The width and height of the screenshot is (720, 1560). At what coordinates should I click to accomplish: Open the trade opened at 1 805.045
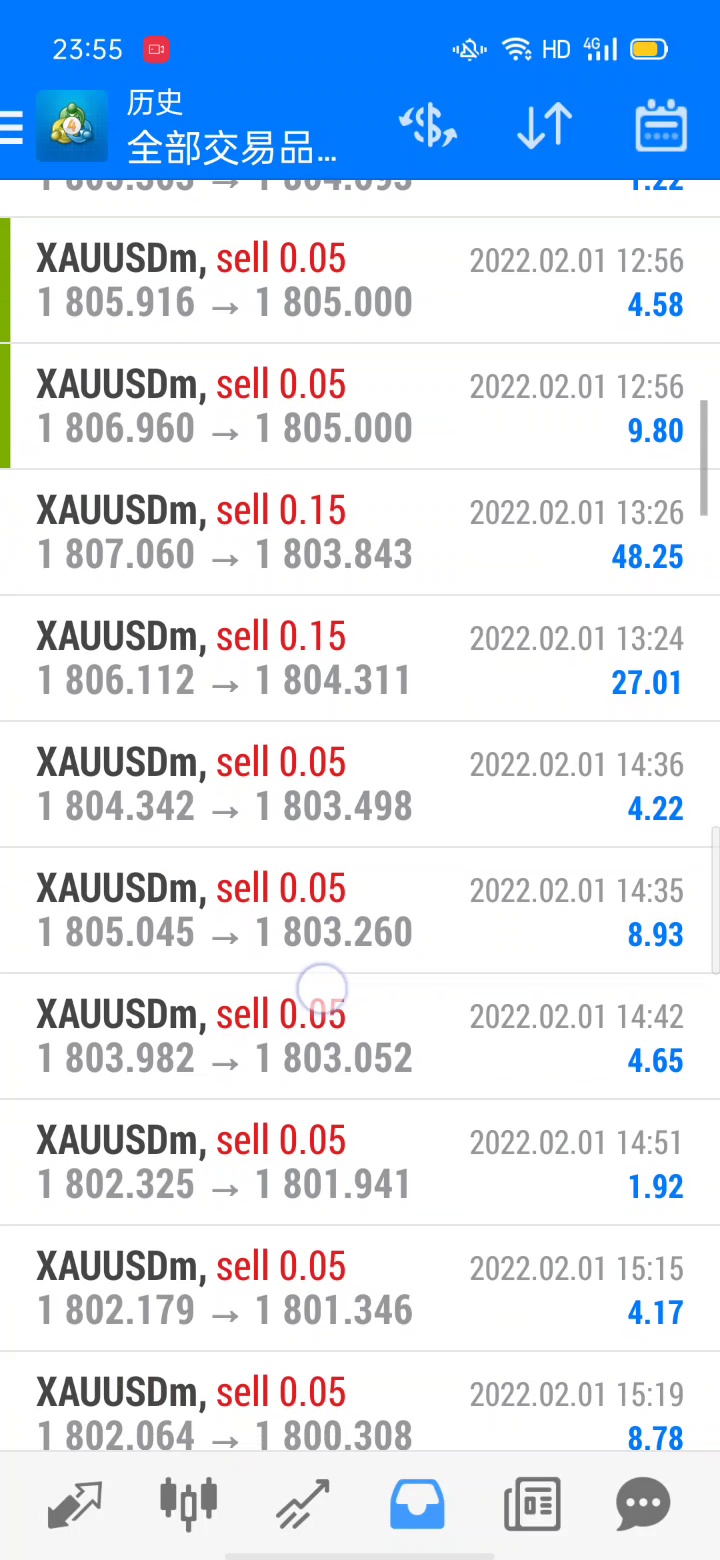tap(360, 911)
